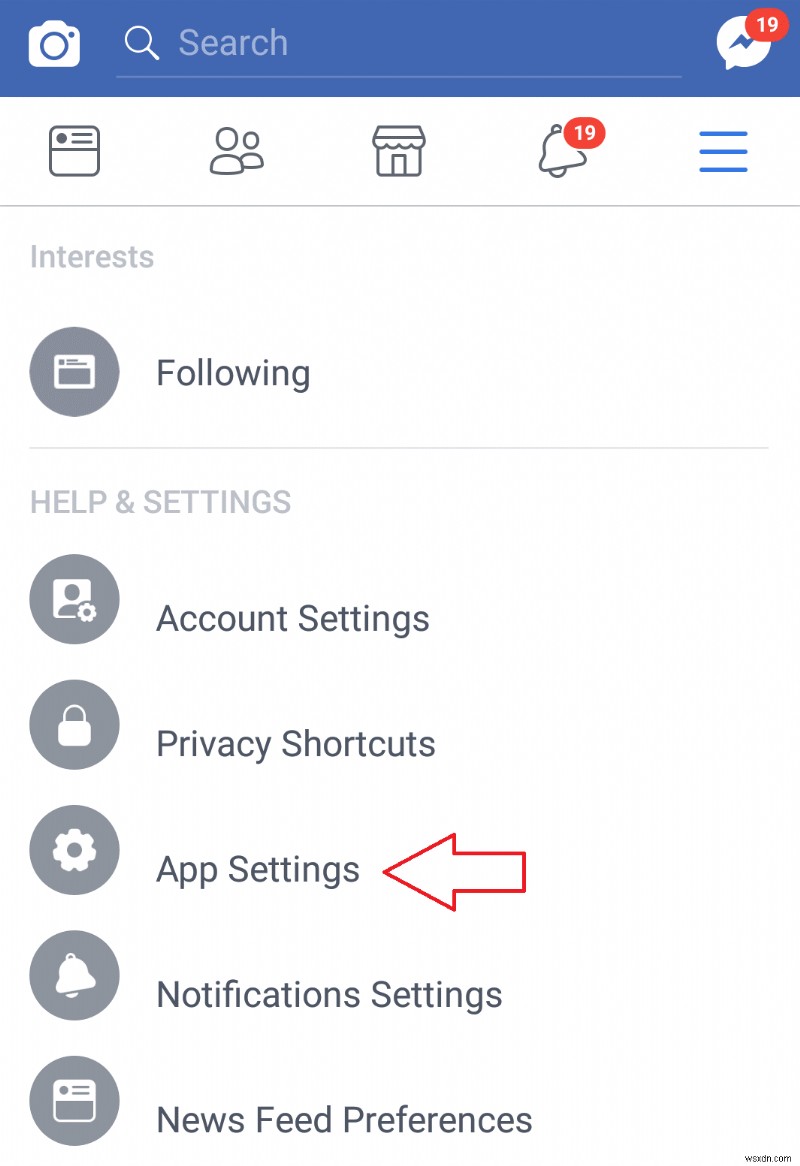Screen dimensions: 800x1166
Task: Open the Marketplace storefront icon
Action: (x=398, y=151)
